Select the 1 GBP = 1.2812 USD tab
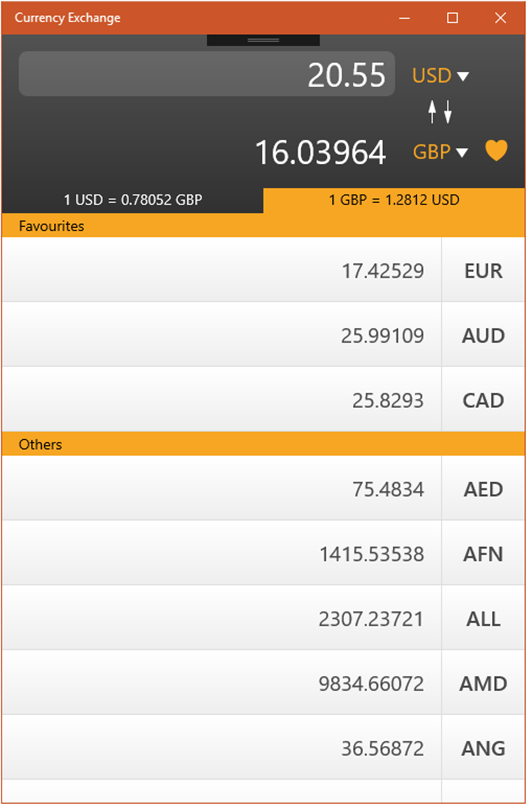Viewport: 530px width, 810px height. pyautogui.click(x=396, y=201)
